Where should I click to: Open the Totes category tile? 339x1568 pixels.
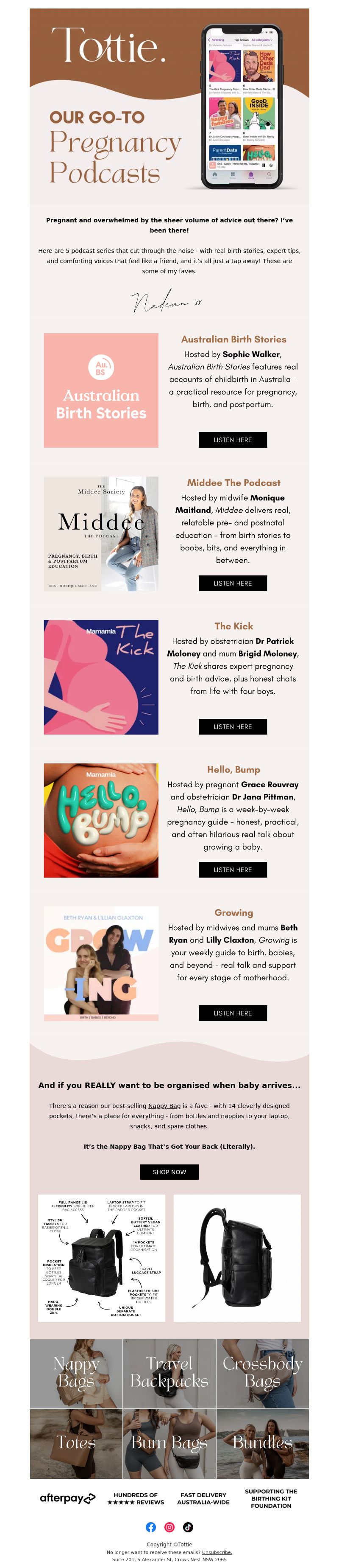click(x=76, y=1443)
